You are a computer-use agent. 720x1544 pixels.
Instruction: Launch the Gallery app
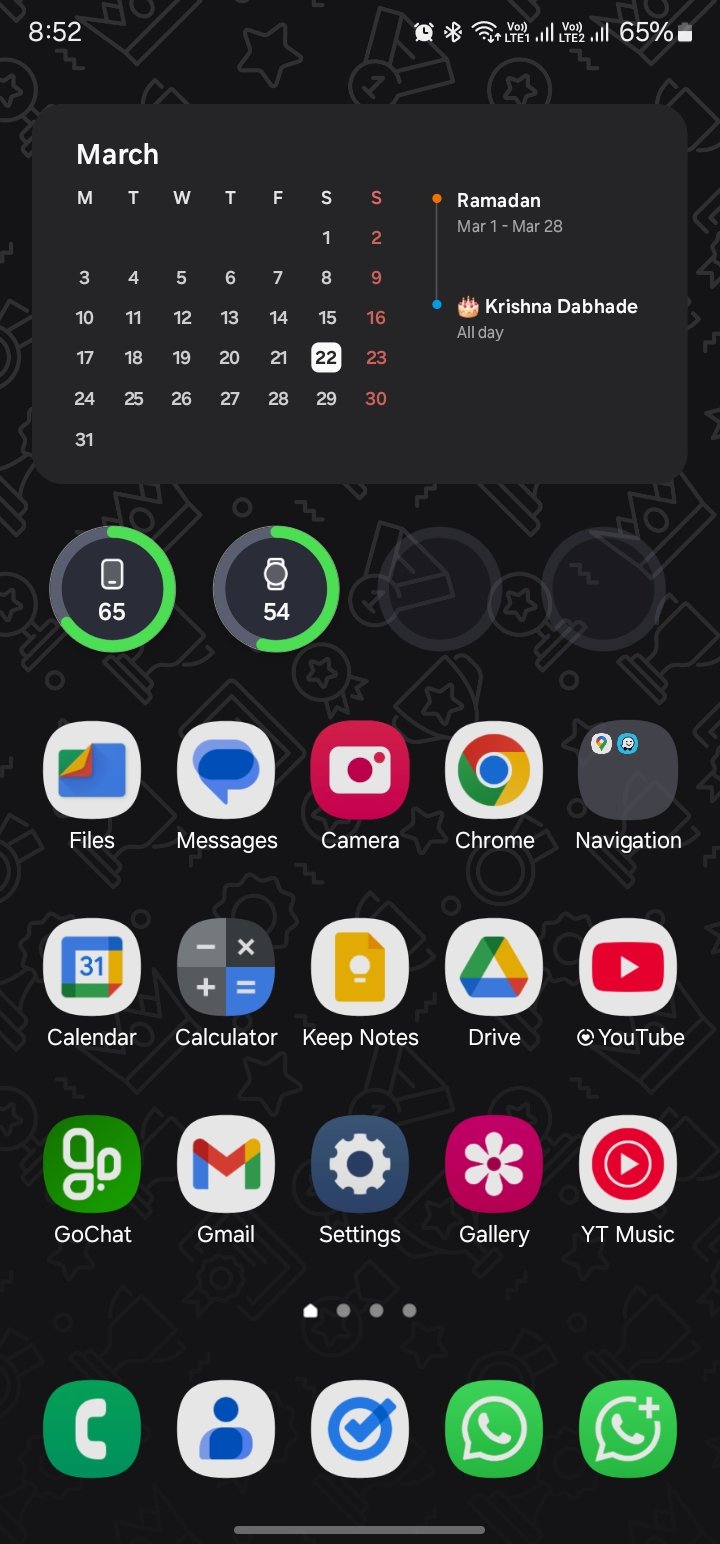click(494, 1164)
